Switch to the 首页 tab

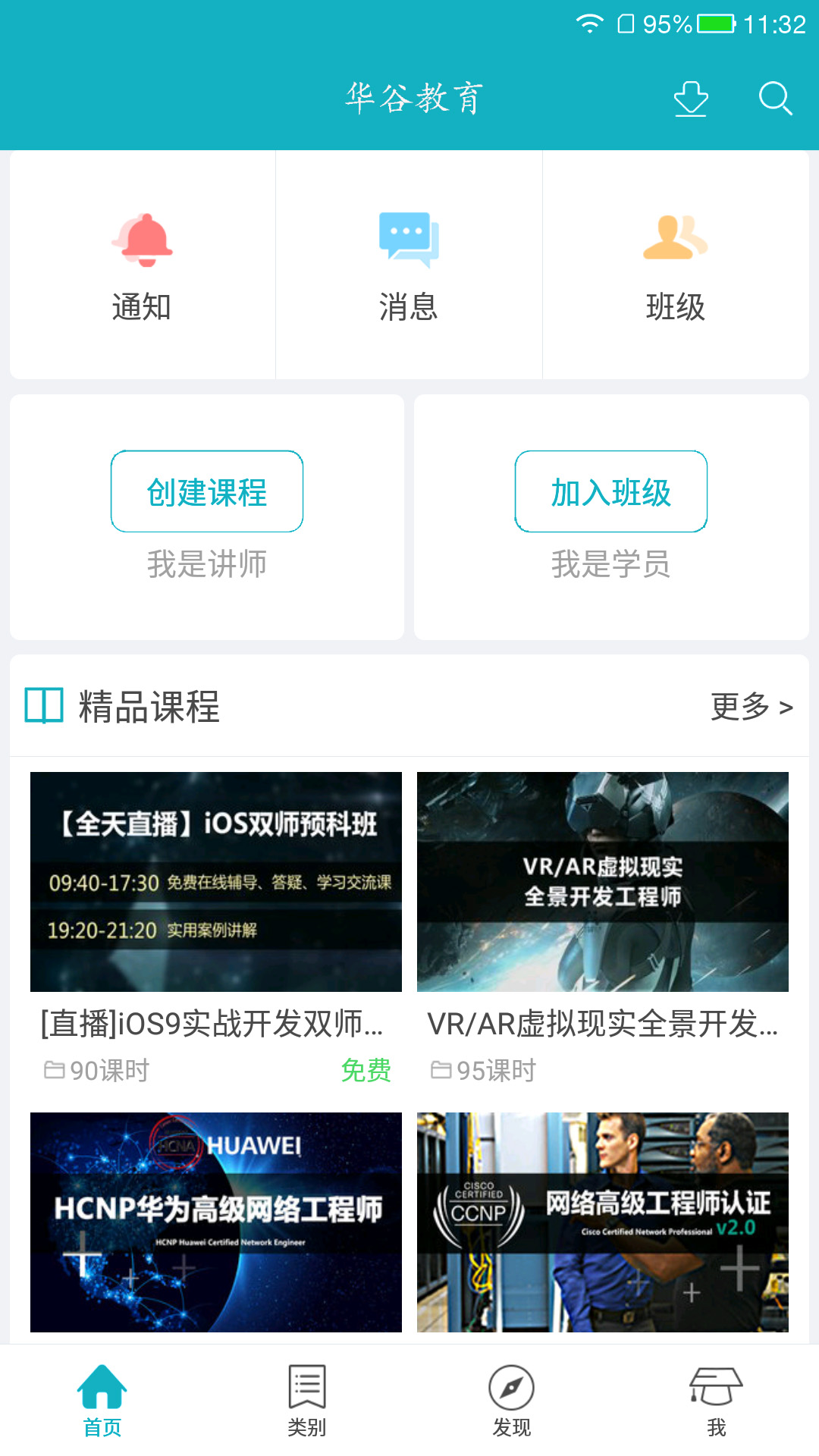(102, 1401)
